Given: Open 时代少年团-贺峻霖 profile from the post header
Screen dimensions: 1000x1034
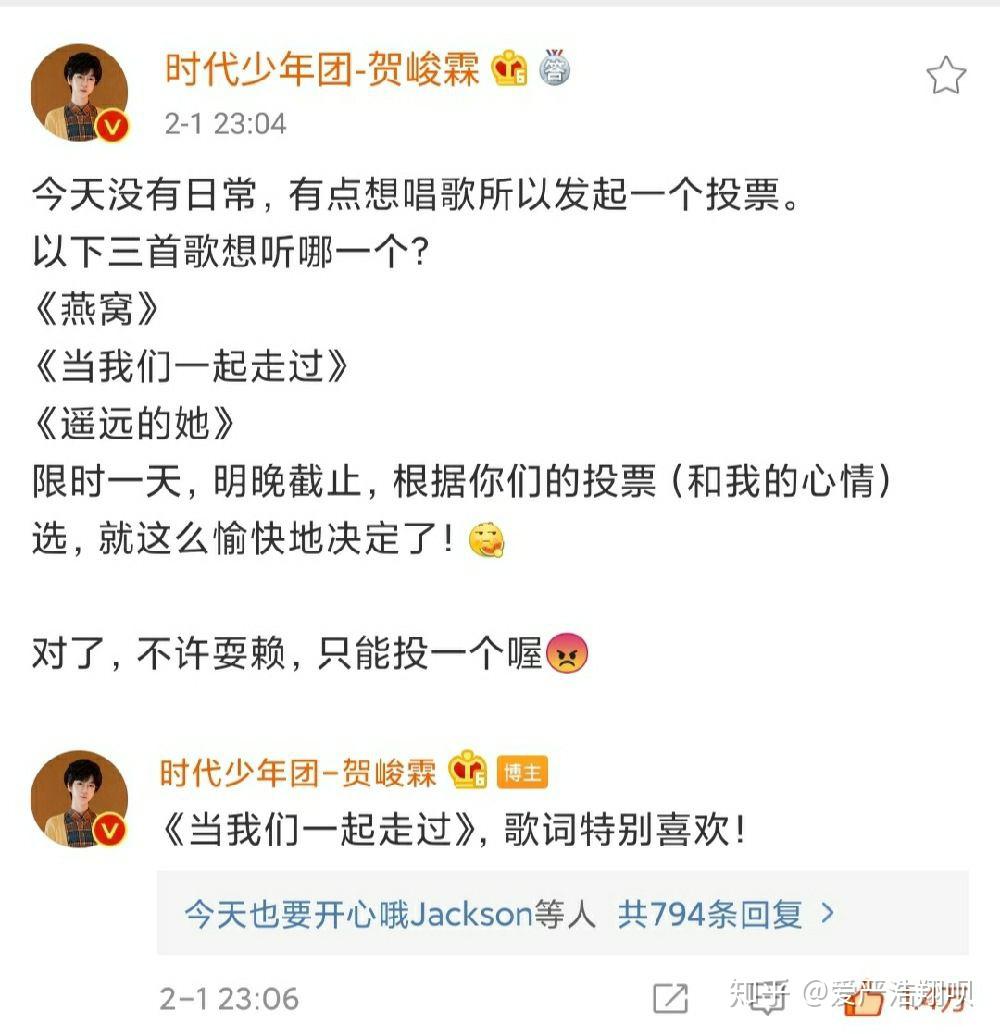Looking at the screenshot, I should point(321,69).
